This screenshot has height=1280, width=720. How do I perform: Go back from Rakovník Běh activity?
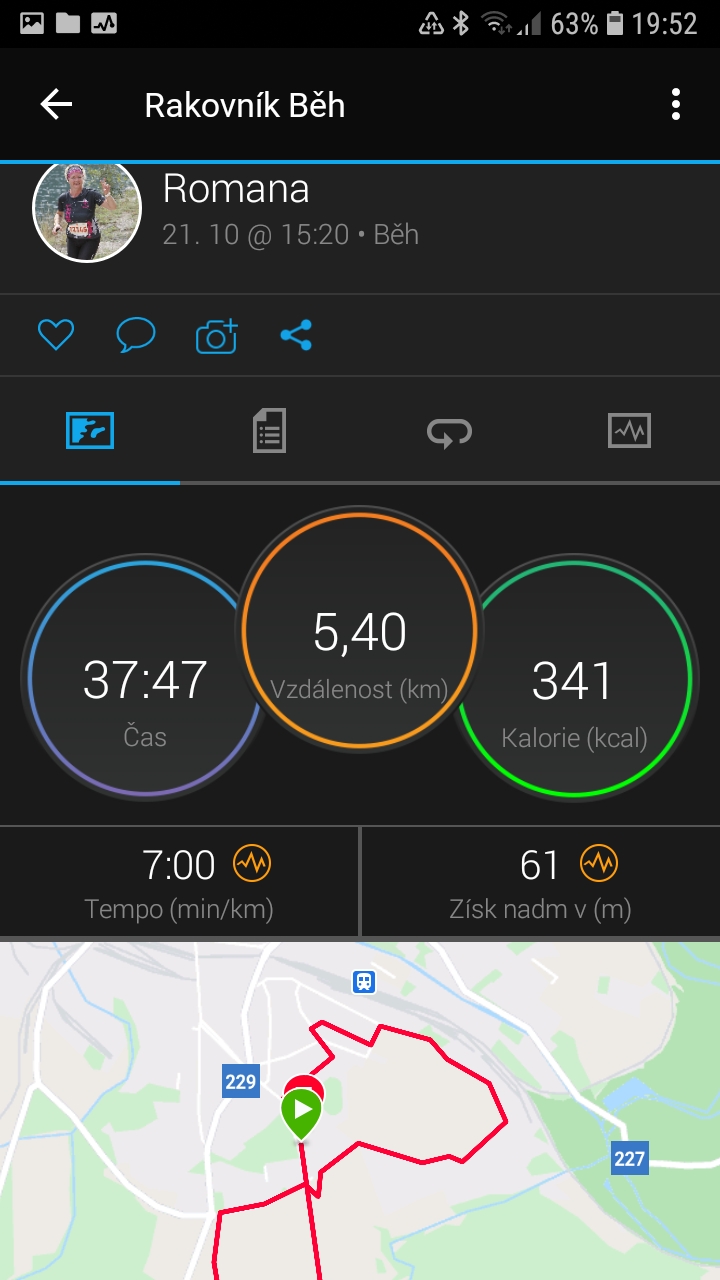(56, 105)
